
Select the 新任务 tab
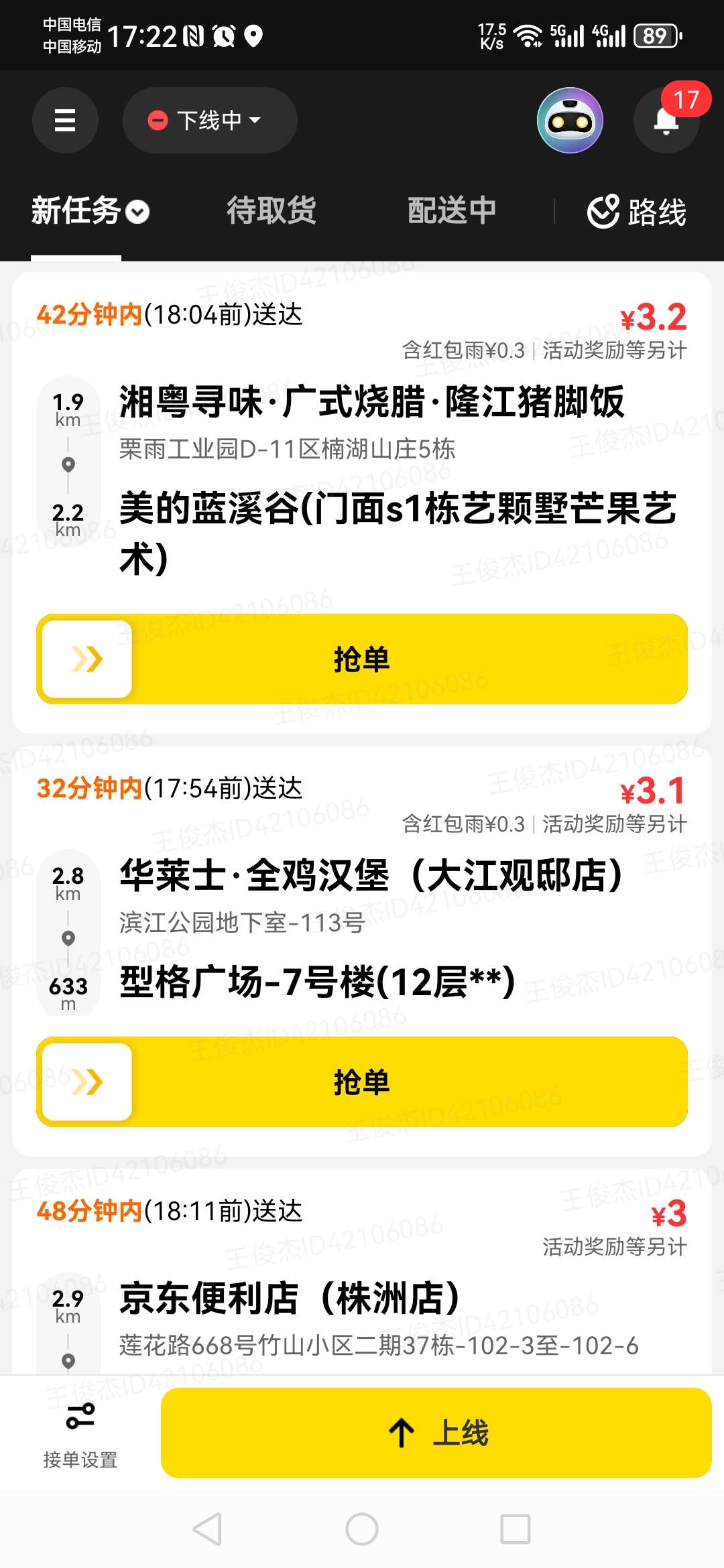(x=90, y=211)
